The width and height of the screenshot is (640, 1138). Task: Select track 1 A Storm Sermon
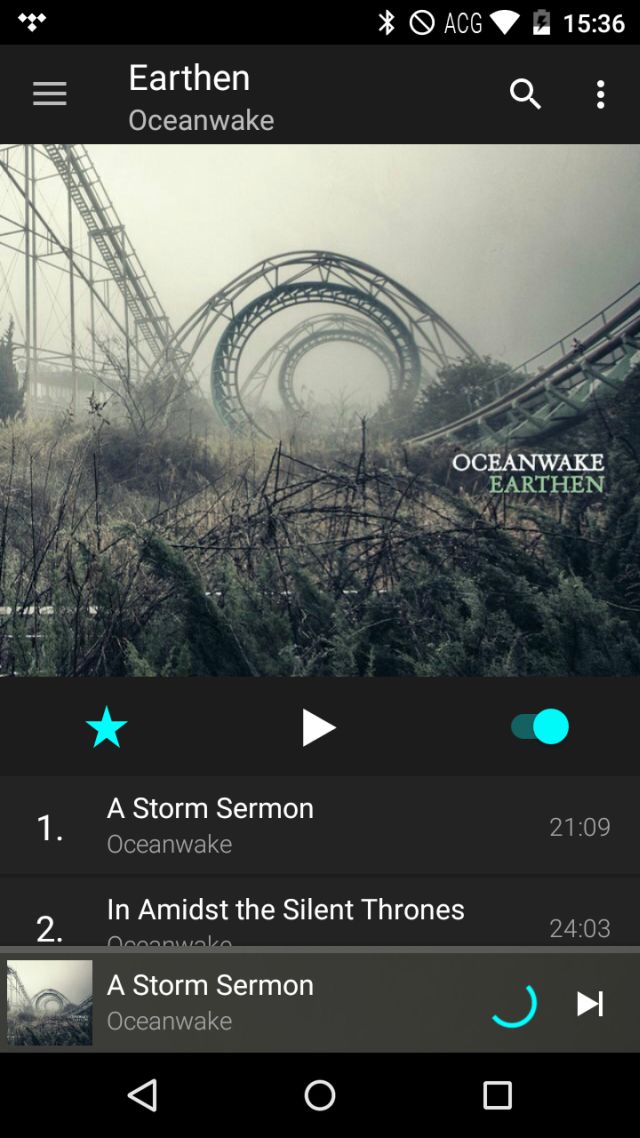point(320,826)
